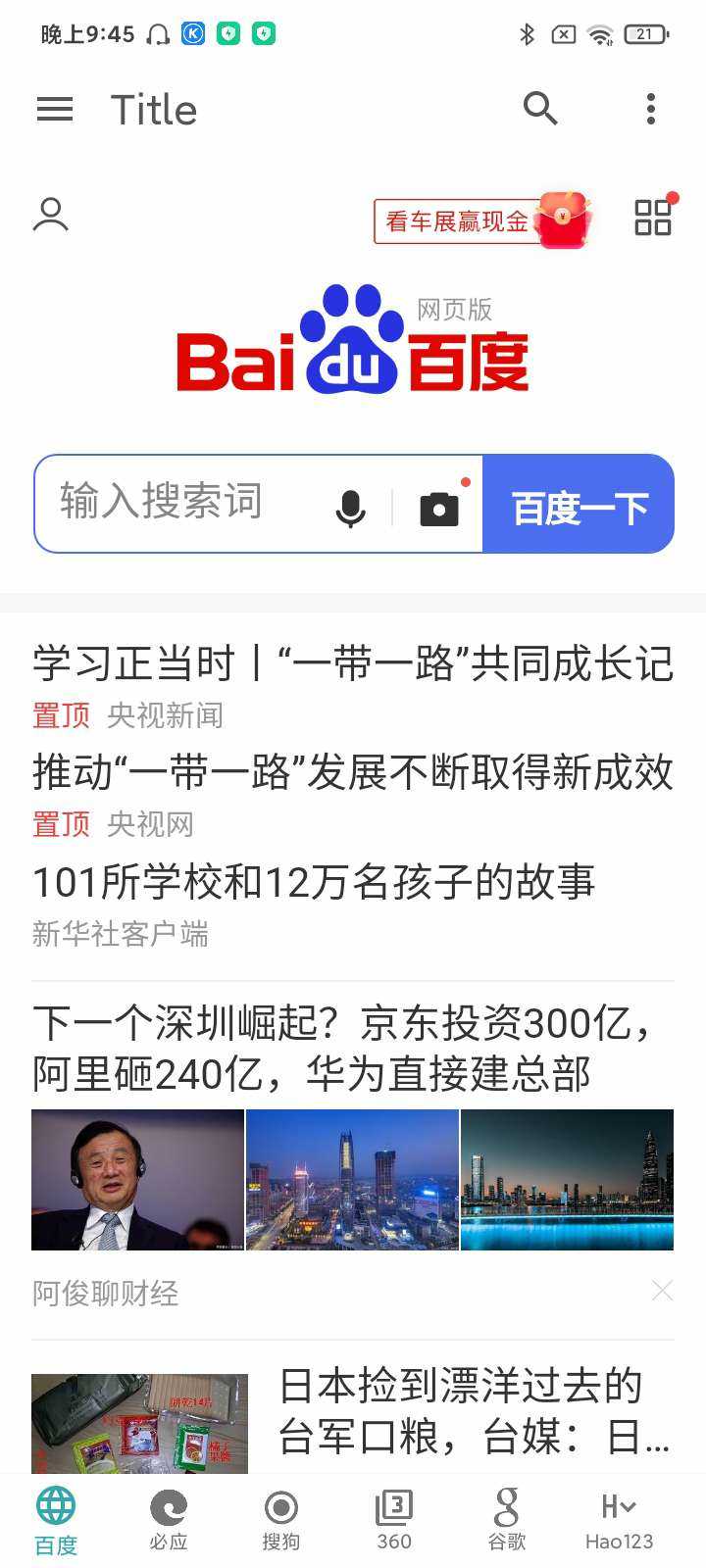
Task: Switch to the 搜狗 tab
Action: click(281, 1519)
